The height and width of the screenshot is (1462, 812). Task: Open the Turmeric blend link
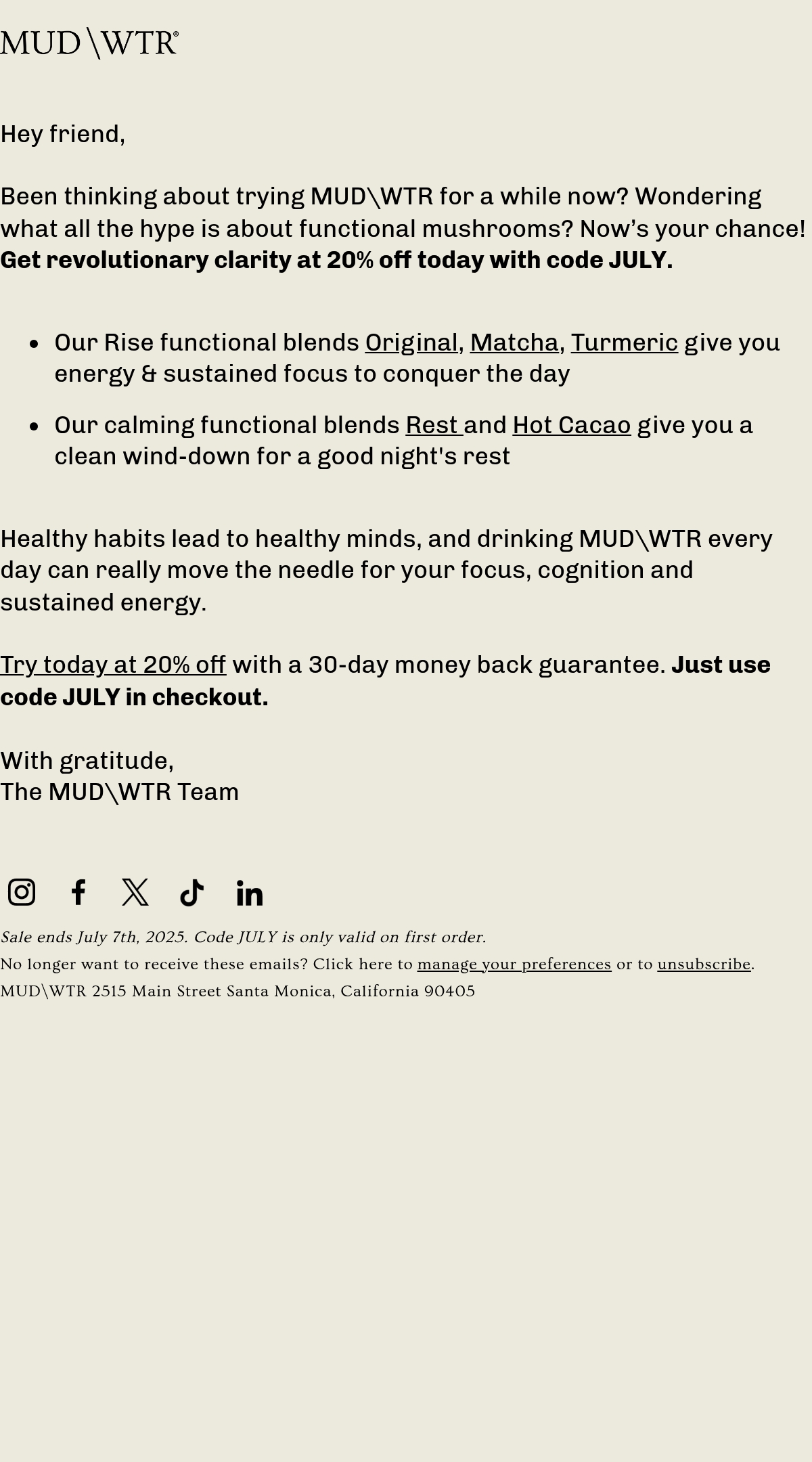tap(624, 342)
